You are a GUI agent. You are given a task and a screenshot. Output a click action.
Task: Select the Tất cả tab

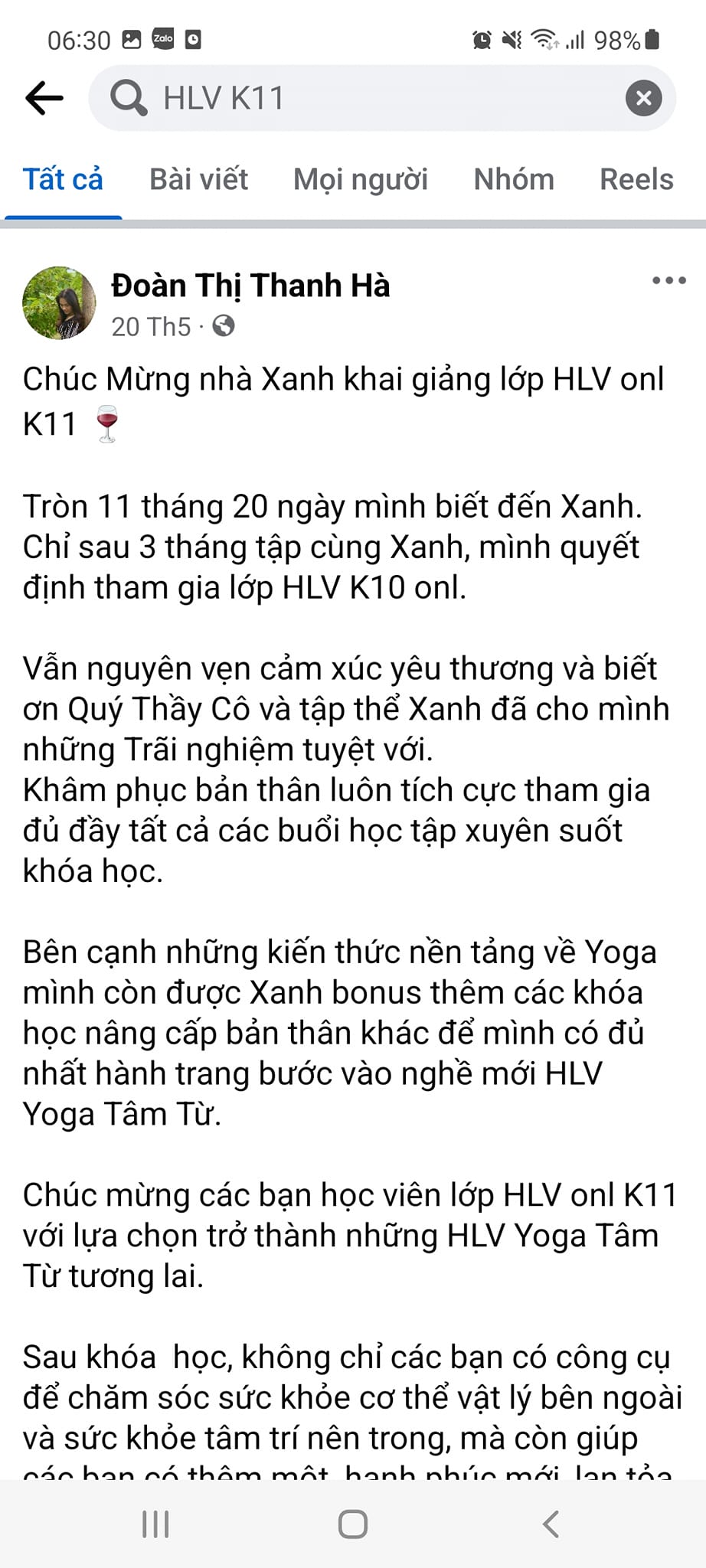point(63,179)
